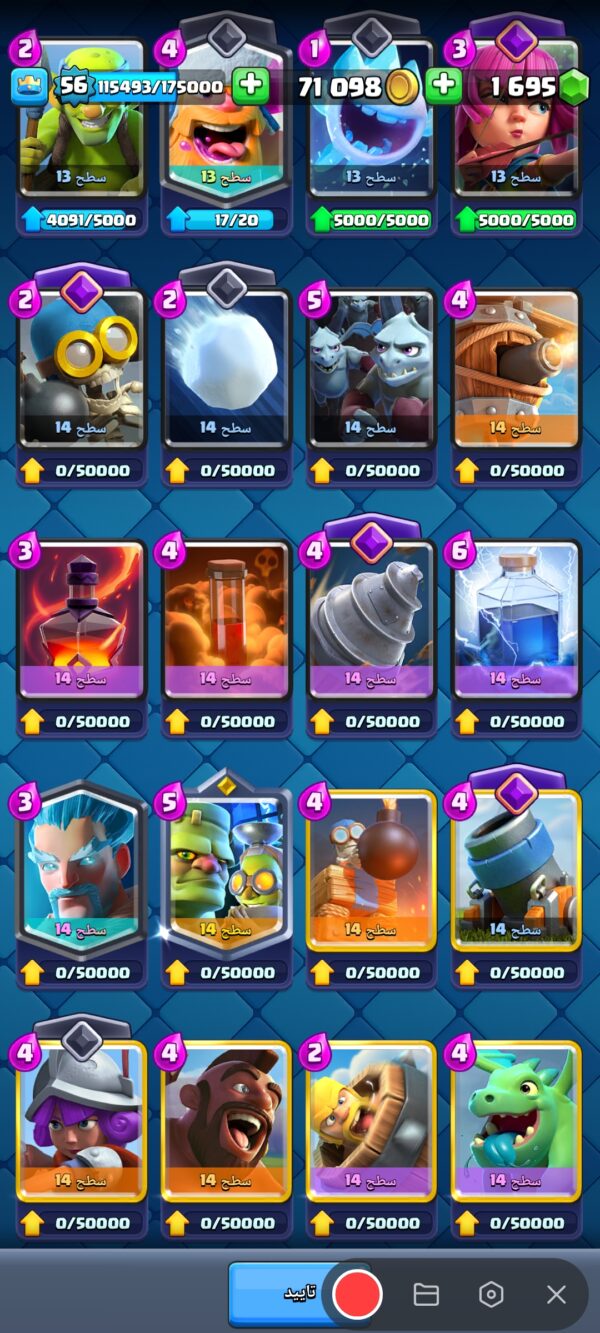Viewport: 600px width, 1333px height.
Task: Tap the Bomber card with goggles
Action: click(x=82, y=370)
